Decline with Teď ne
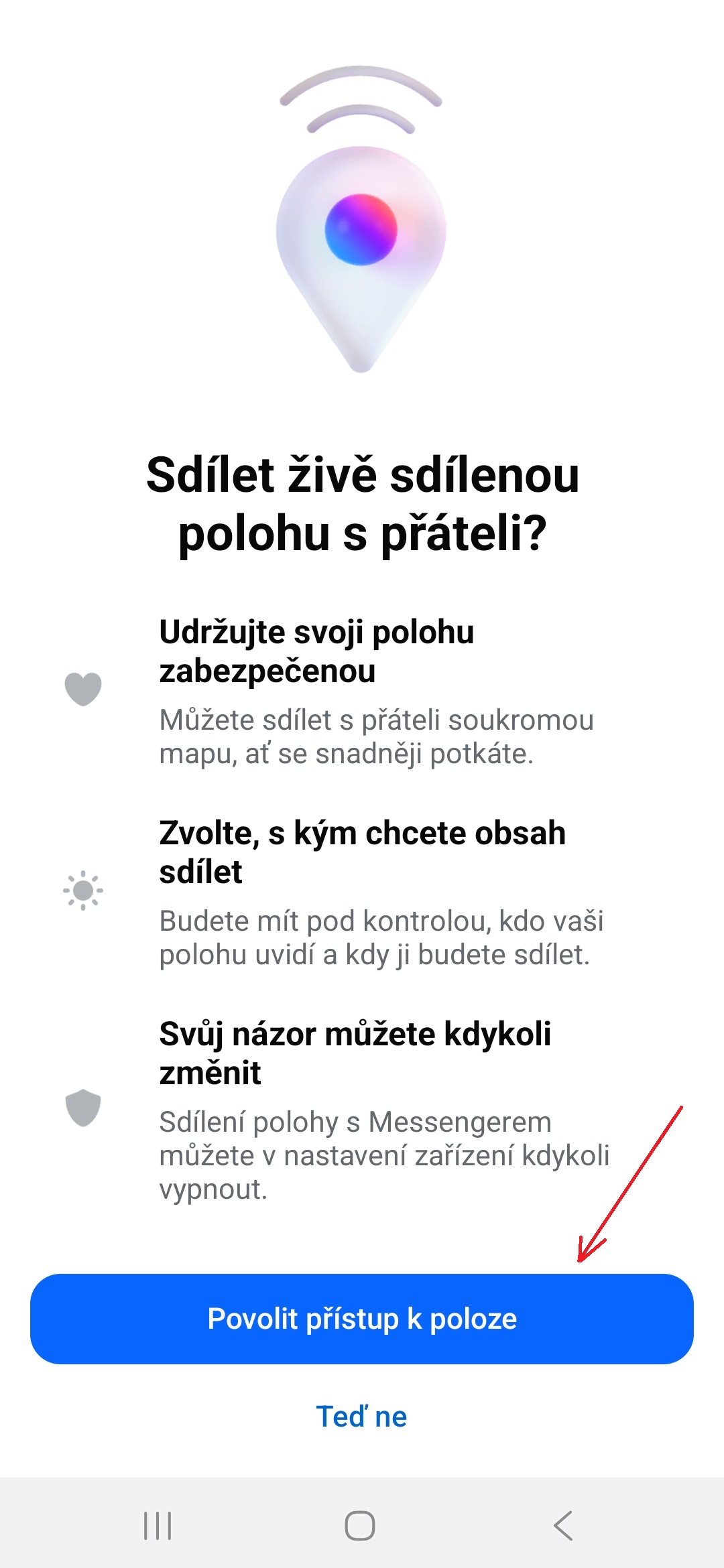The image size is (724, 1568). pos(362,1417)
